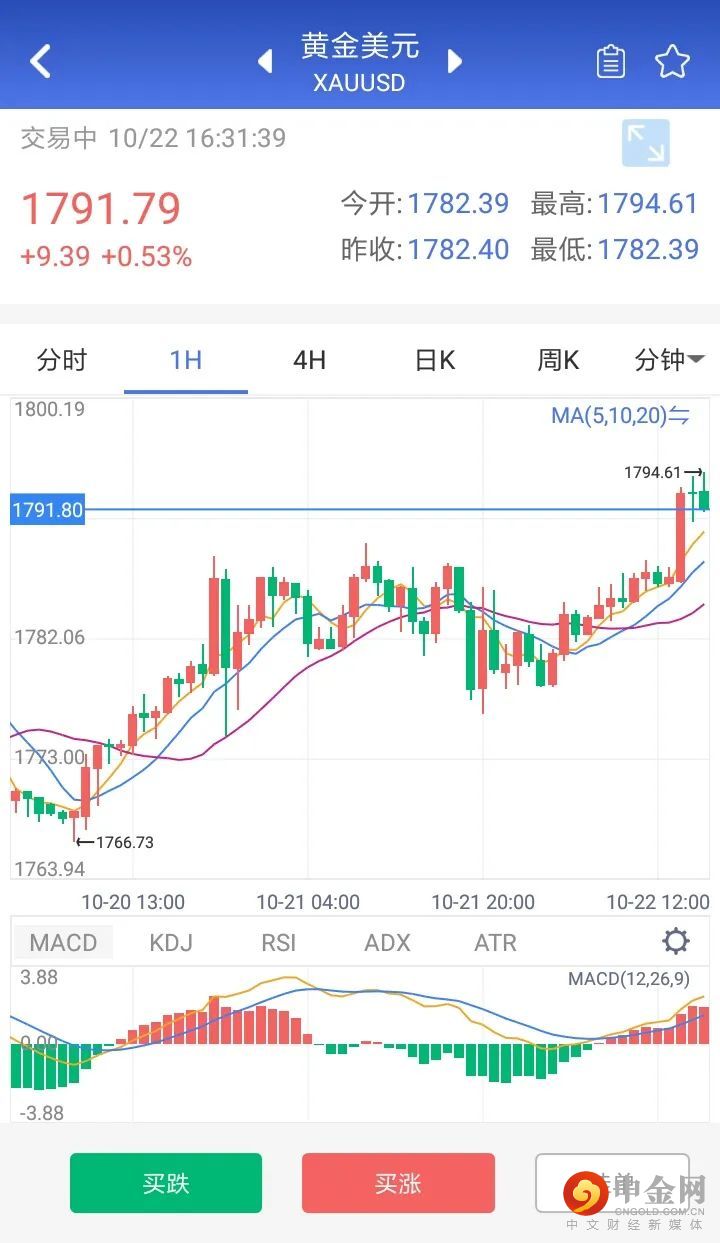
Task: Switch to the 分时 chart tab
Action: 62,360
